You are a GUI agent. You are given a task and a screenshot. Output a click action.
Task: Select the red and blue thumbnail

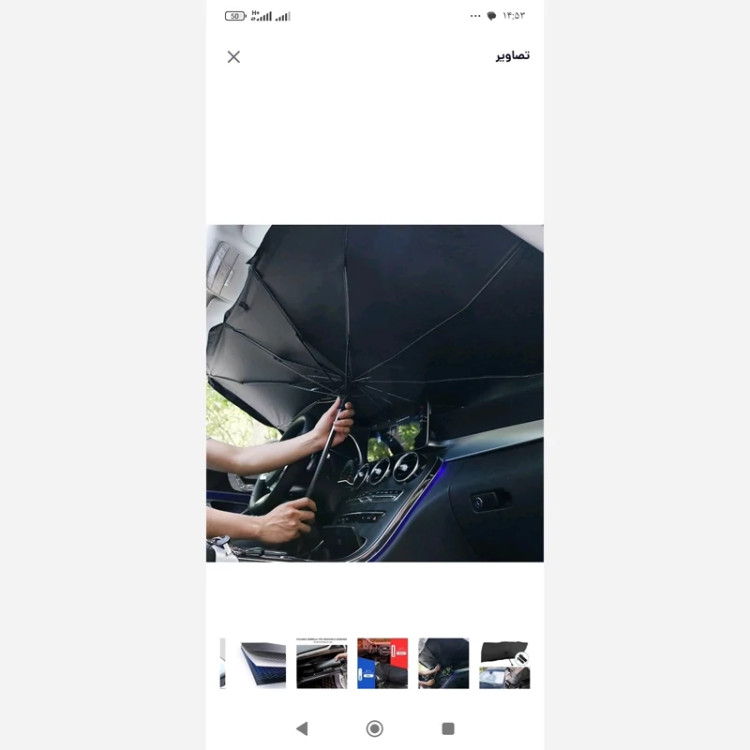(x=383, y=663)
